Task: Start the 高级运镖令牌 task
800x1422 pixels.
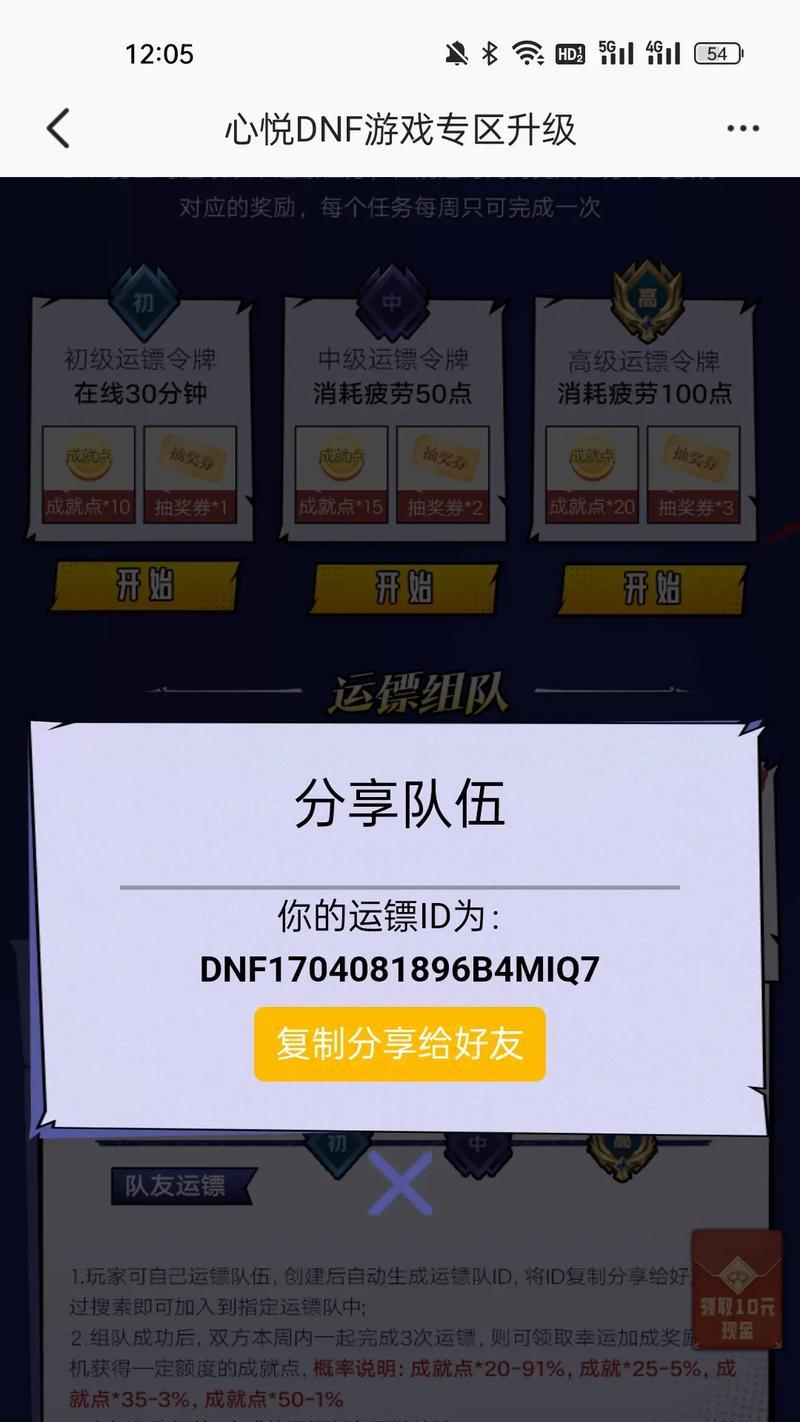Action: (653, 588)
